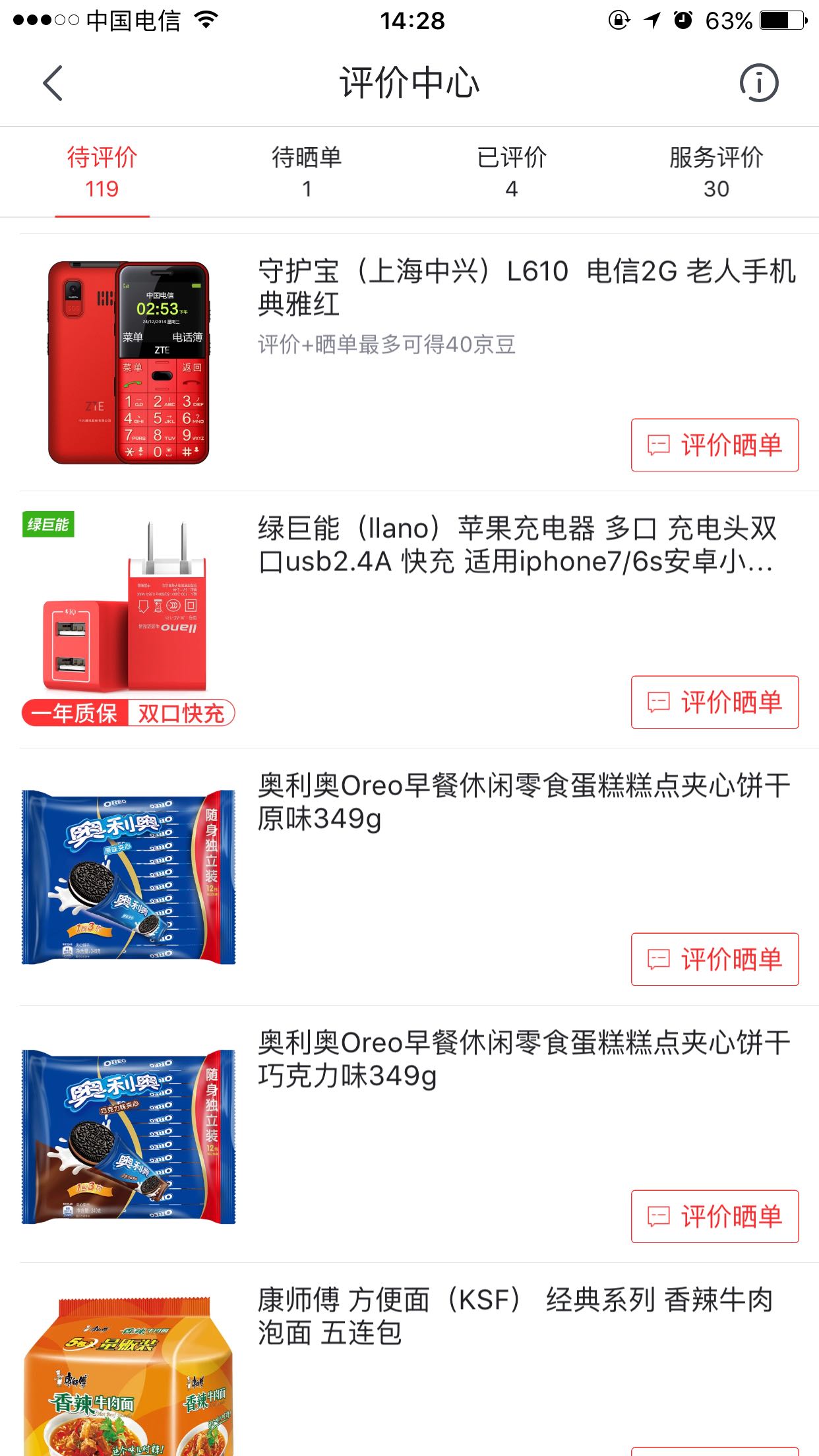Switch to the 已评价 tab
This screenshot has height=1456, width=819.
point(512,172)
